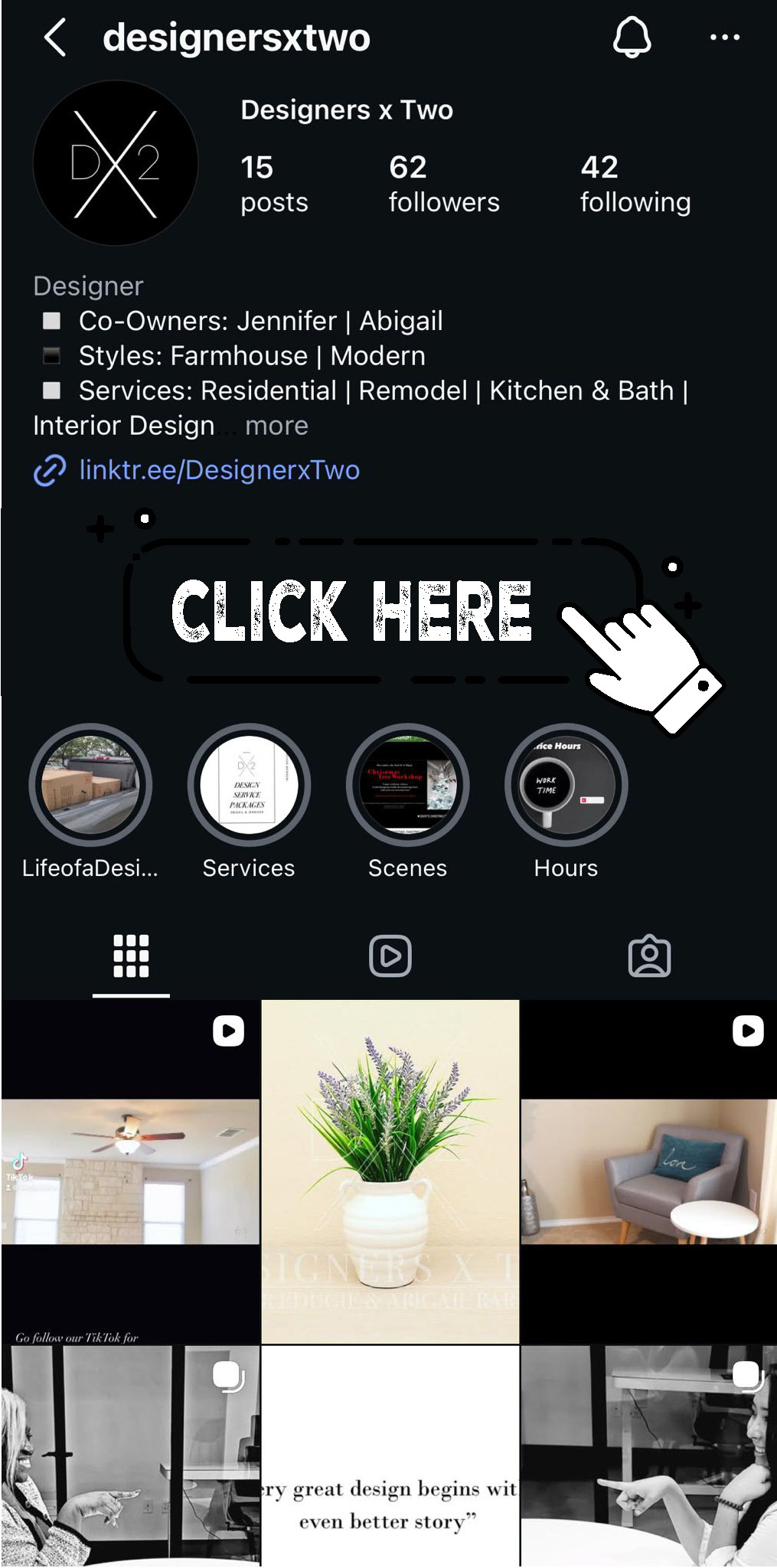Open the Services story highlight
This screenshot has width=777, height=1568.
(249, 802)
